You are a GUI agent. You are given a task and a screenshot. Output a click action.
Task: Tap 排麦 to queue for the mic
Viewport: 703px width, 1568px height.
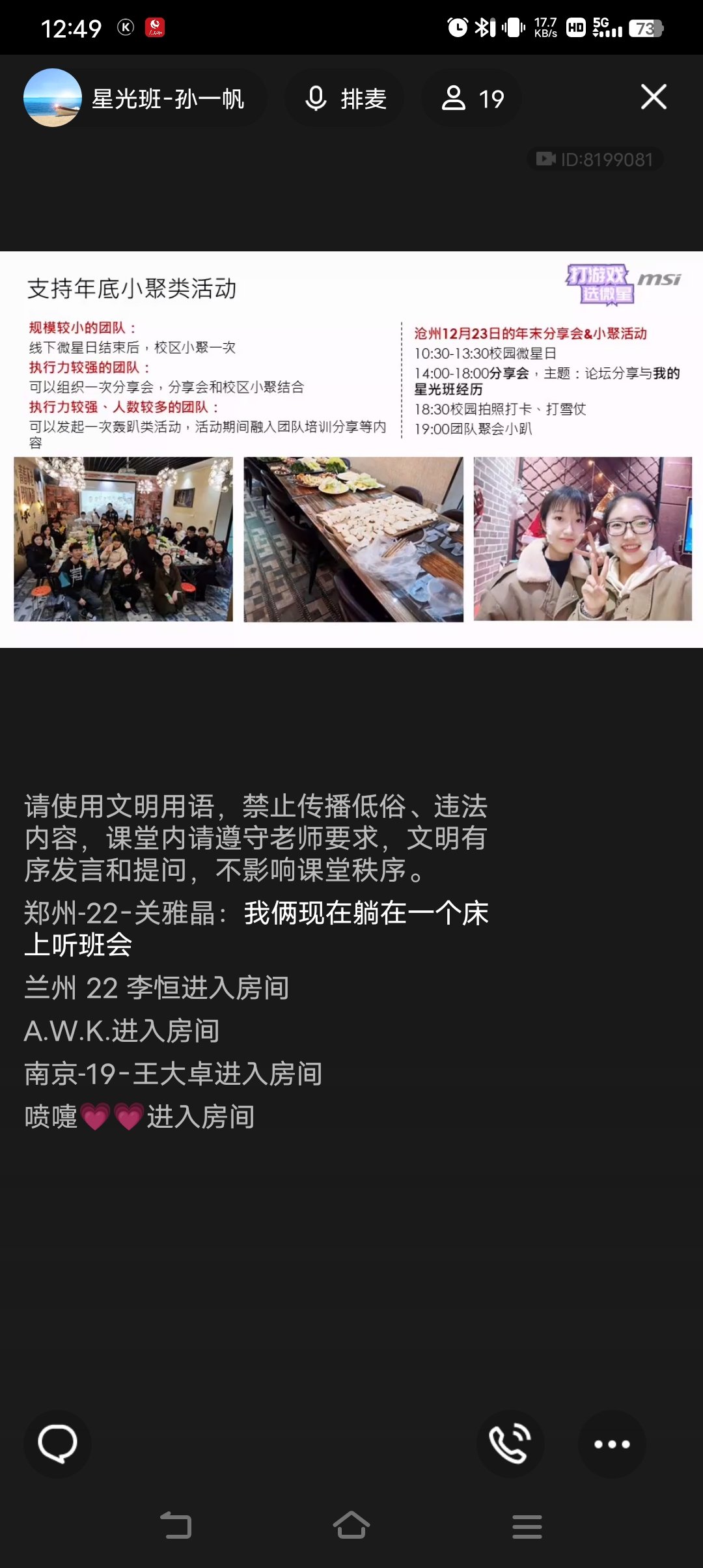(345, 99)
